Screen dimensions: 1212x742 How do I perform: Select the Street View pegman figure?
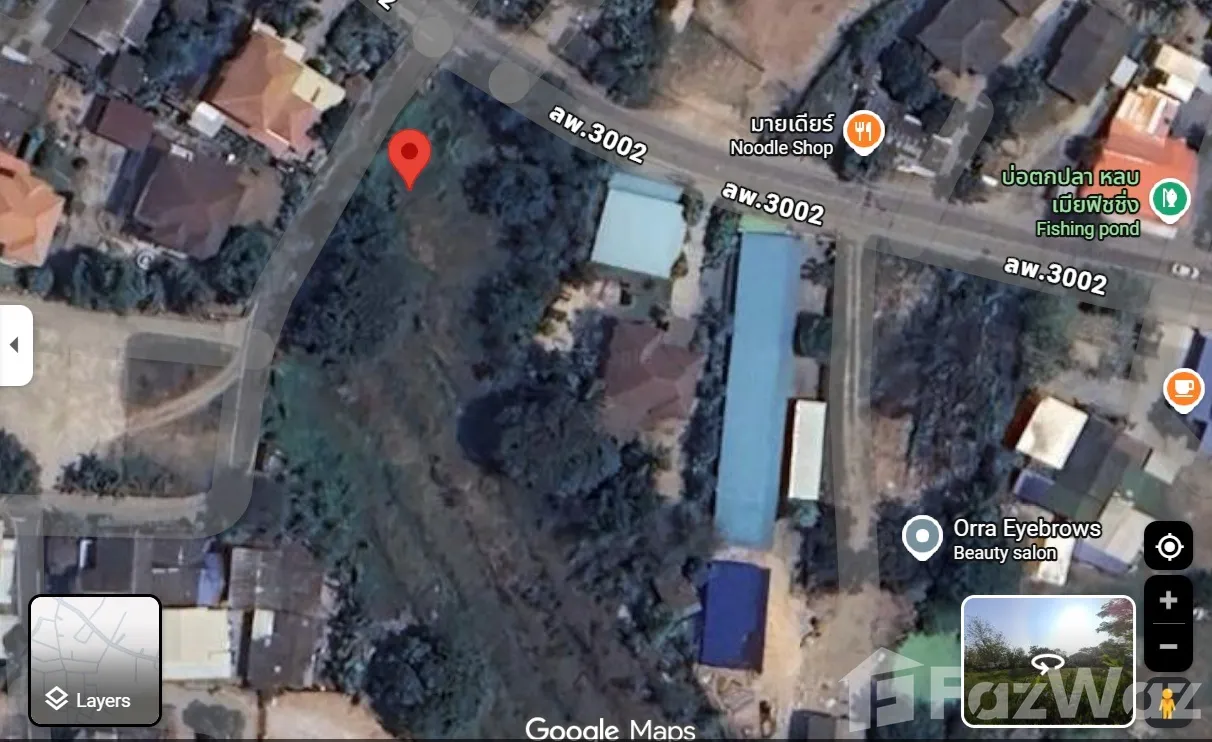click(1166, 703)
